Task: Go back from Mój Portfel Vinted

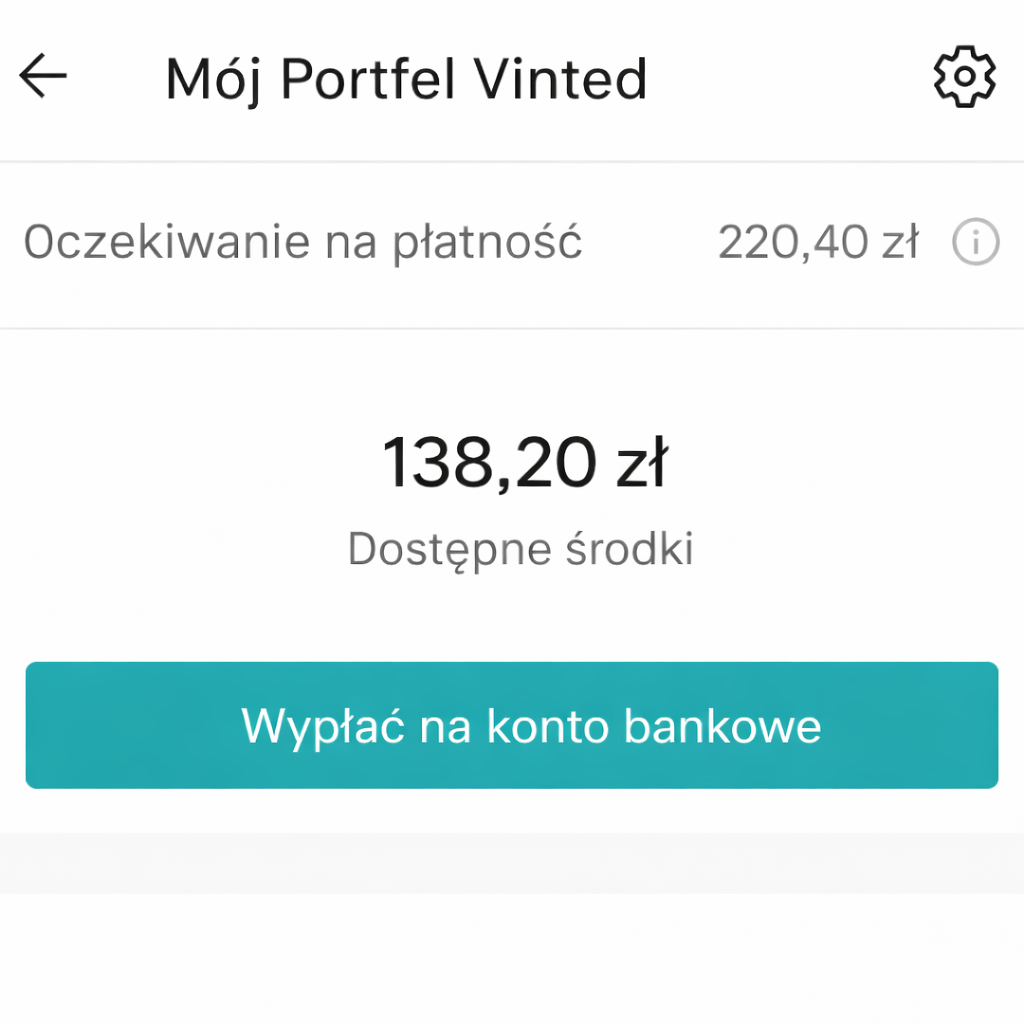Action: point(43,77)
